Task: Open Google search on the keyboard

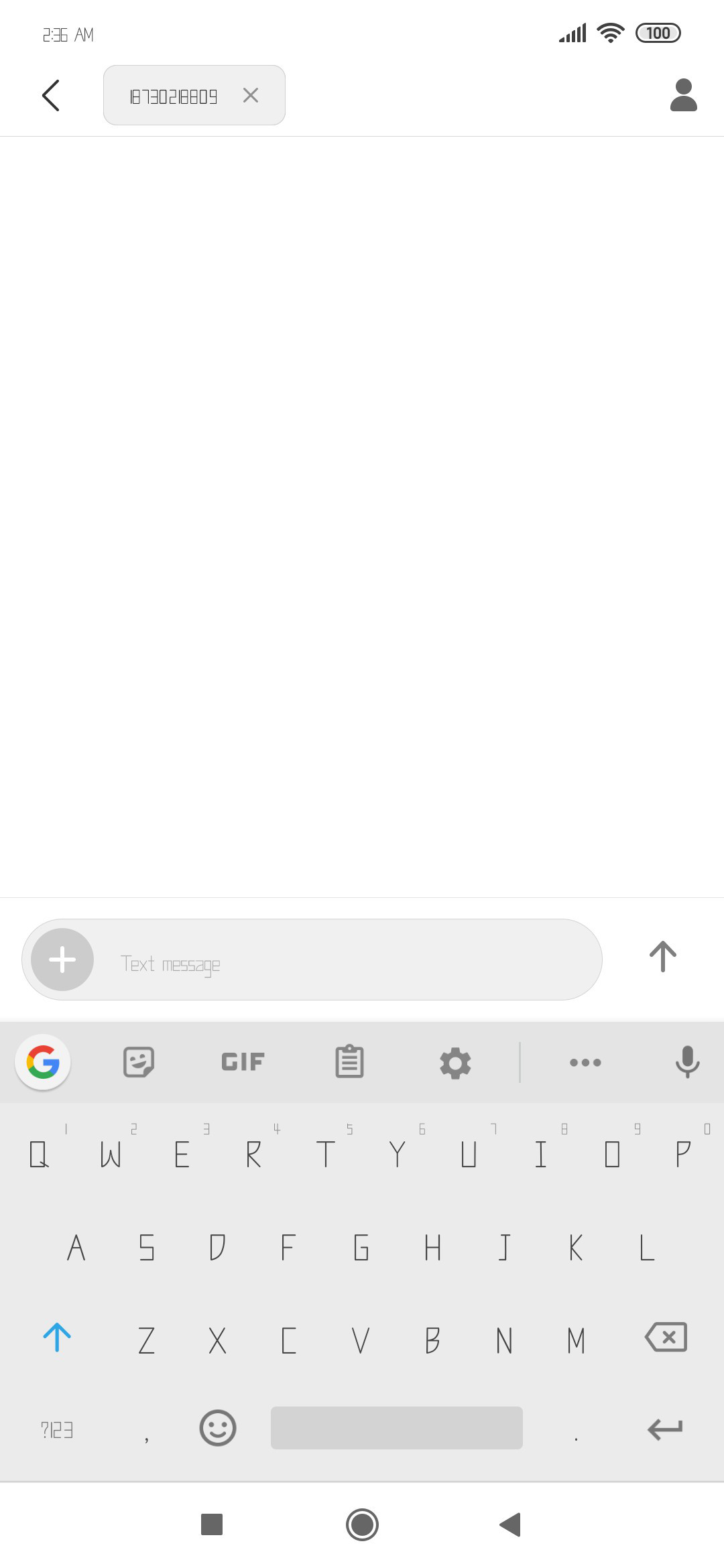Action: 44,1062
